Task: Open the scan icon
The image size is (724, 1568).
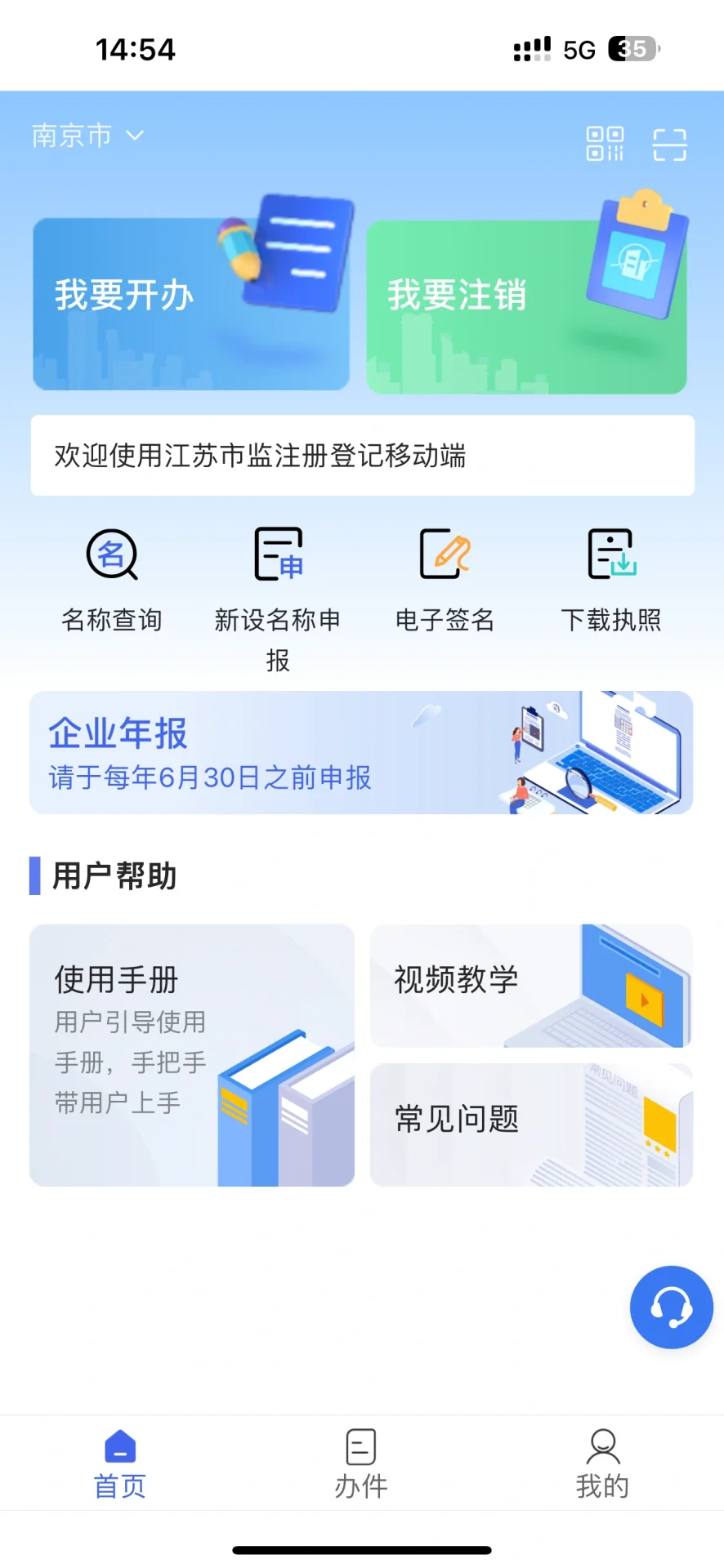Action: click(669, 145)
